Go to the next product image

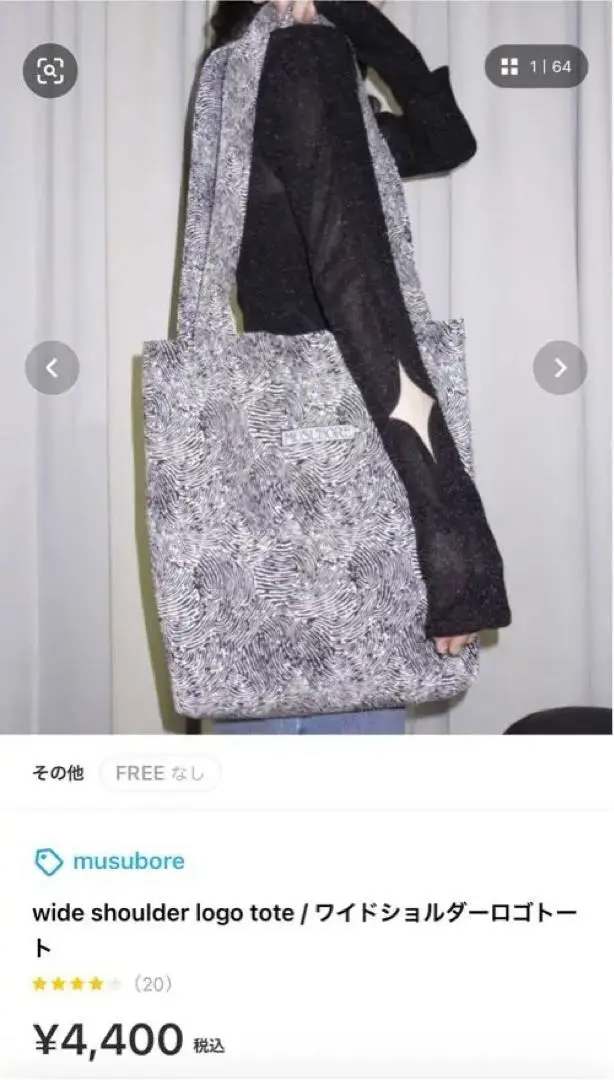point(559,367)
